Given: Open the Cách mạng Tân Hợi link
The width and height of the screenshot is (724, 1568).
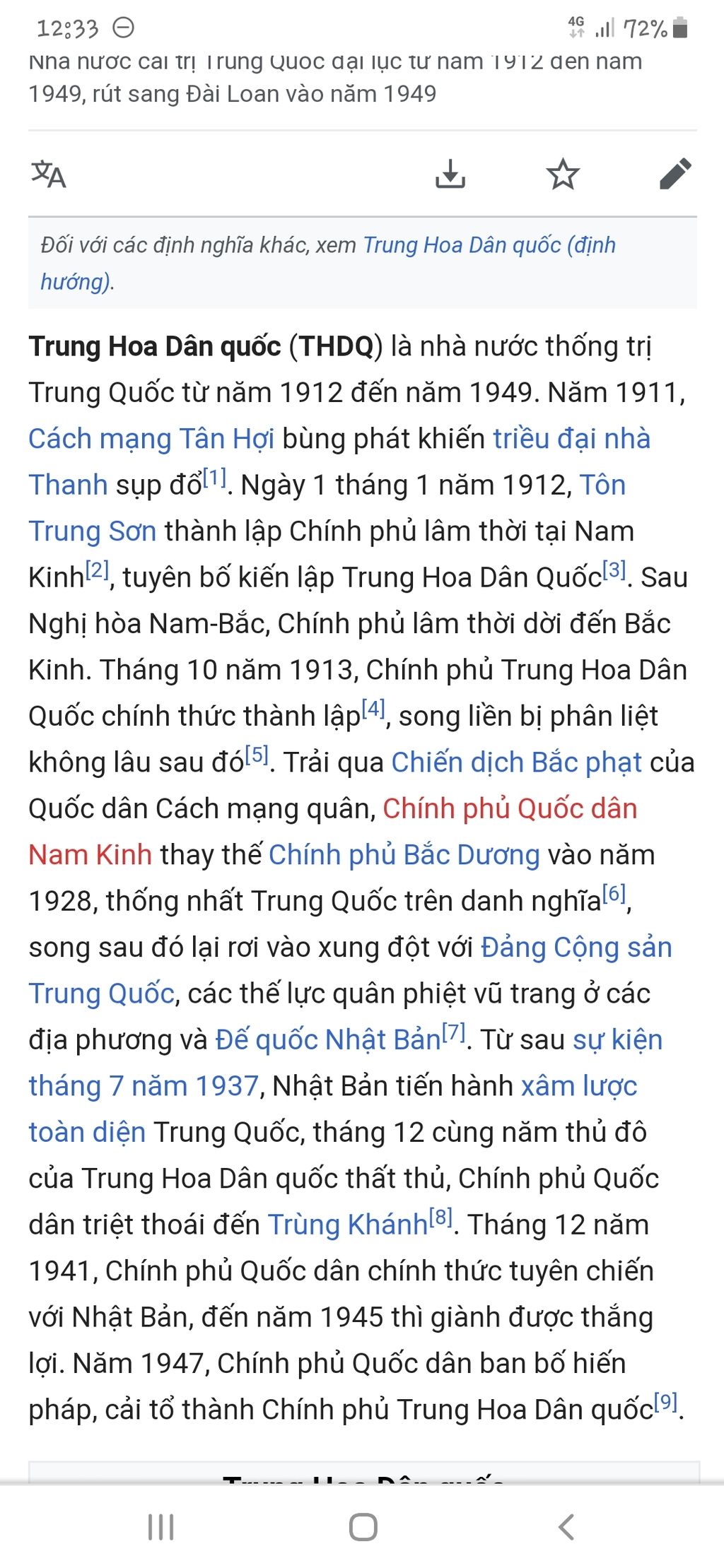Looking at the screenshot, I should tap(151, 439).
